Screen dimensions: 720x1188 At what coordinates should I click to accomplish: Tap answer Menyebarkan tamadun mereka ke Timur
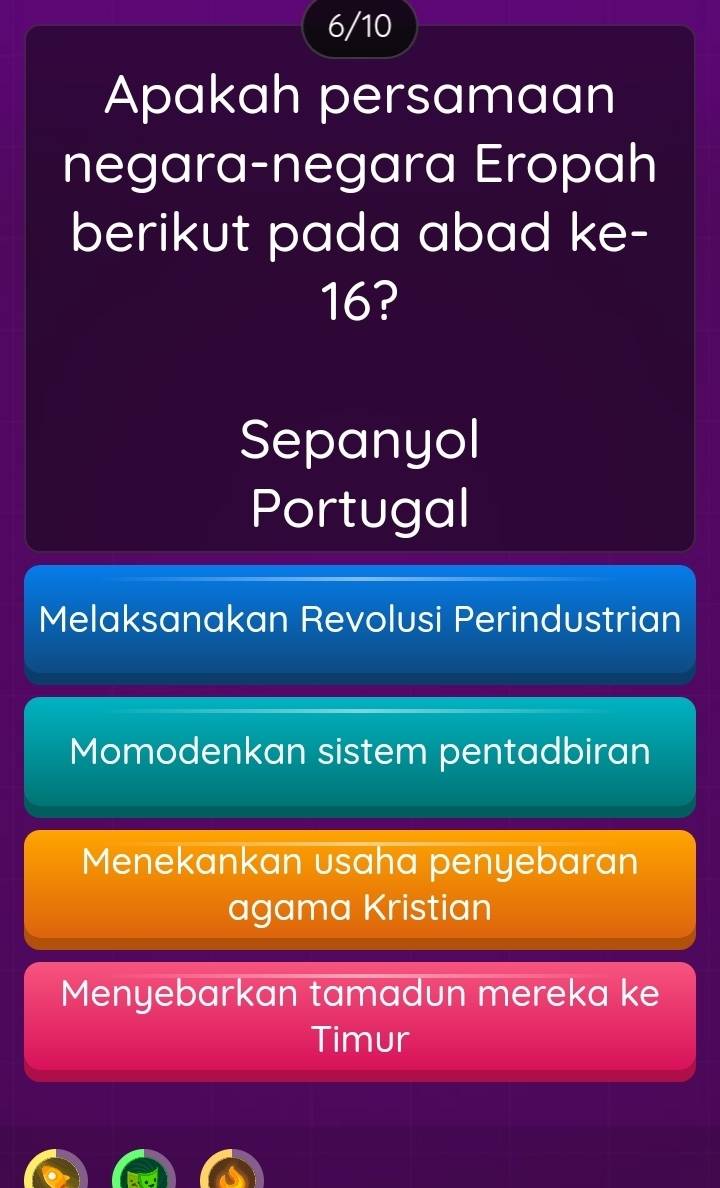(x=360, y=1018)
